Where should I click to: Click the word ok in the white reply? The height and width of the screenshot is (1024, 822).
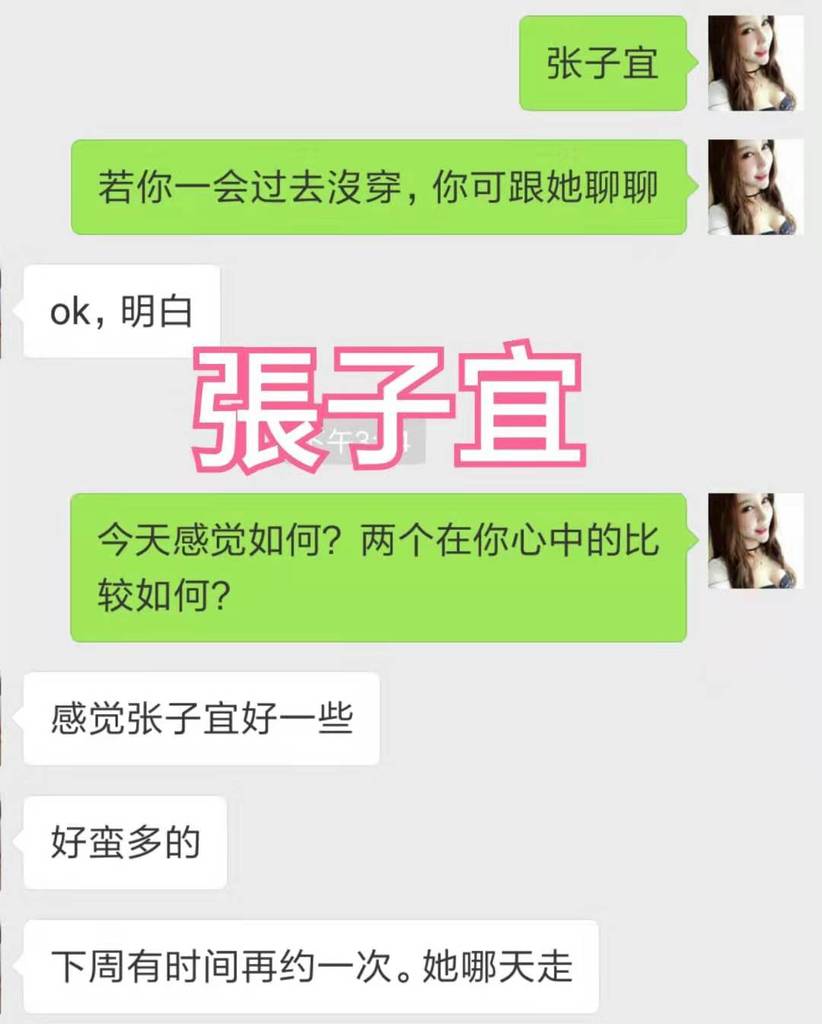pos(70,310)
